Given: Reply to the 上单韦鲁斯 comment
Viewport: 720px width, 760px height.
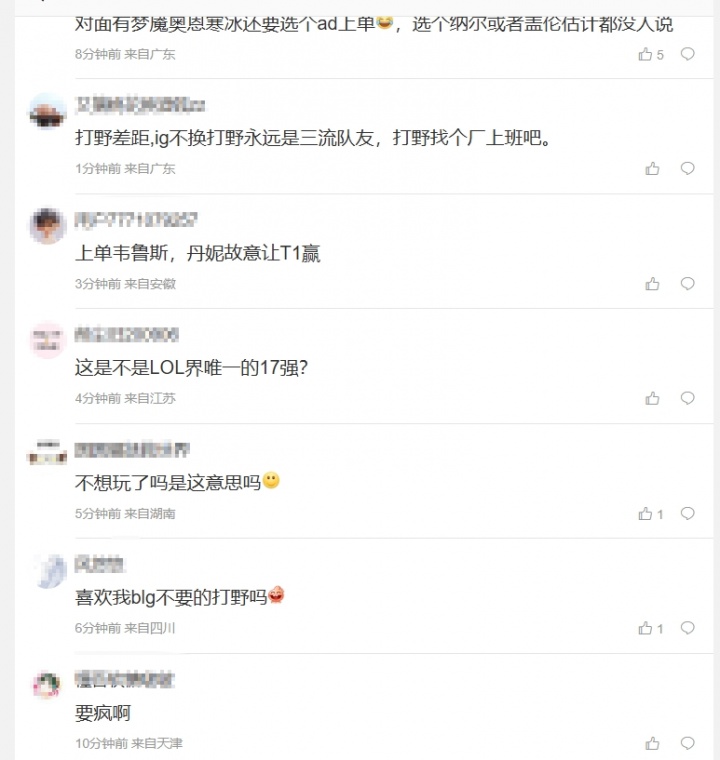Looking at the screenshot, I should [687, 284].
